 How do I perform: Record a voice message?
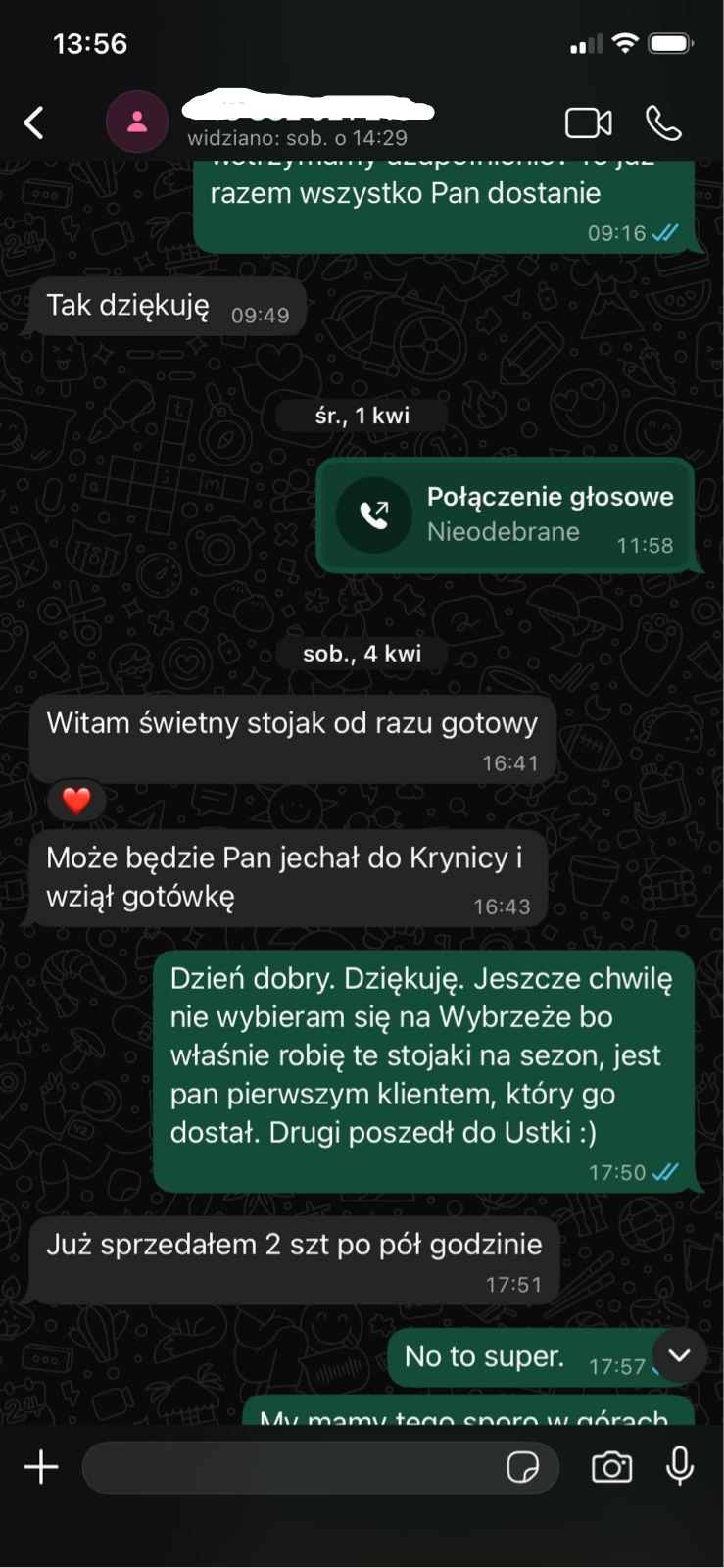(680, 1467)
